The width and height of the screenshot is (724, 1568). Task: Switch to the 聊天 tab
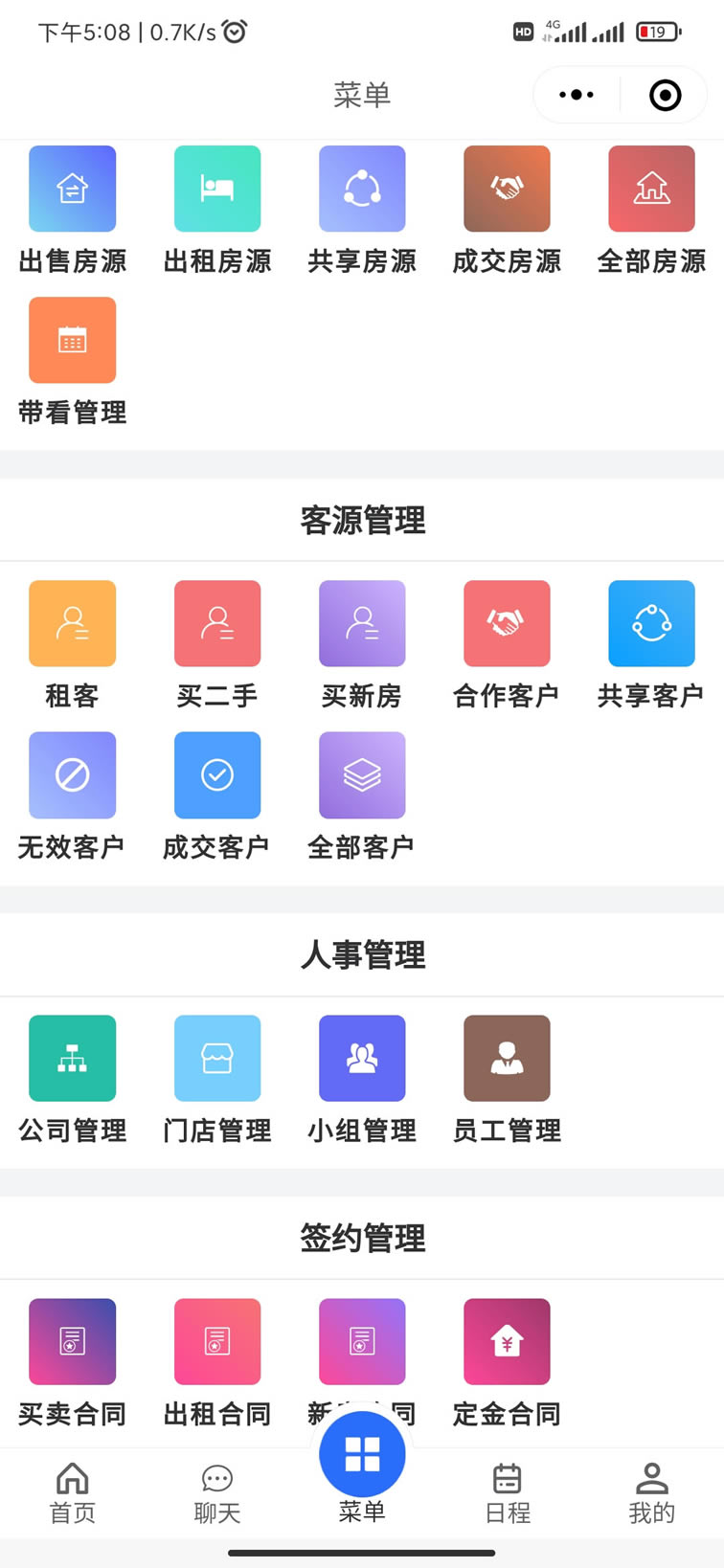[x=217, y=1492]
